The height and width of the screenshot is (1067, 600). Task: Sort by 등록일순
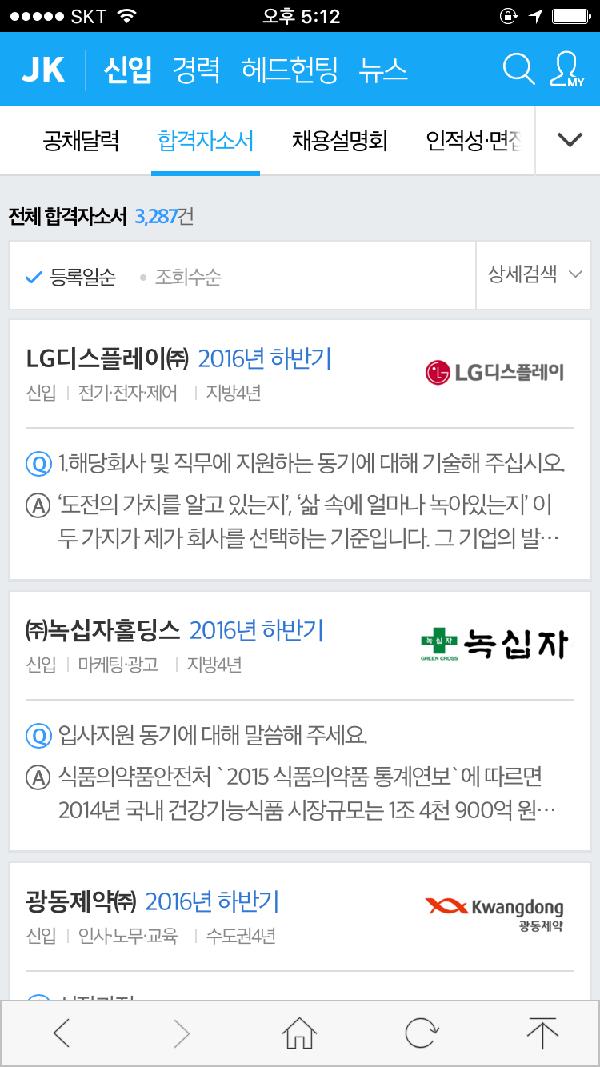pos(71,276)
